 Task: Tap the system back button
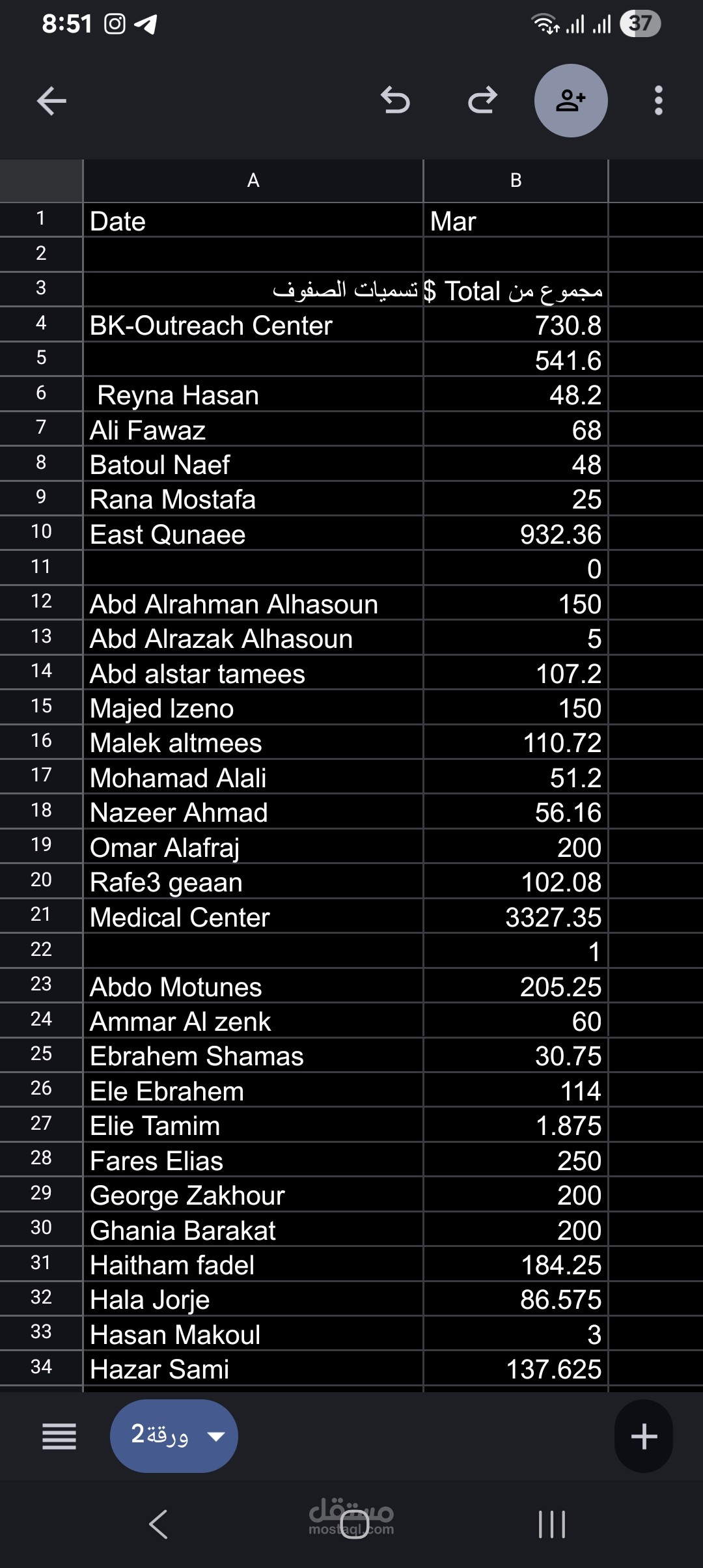click(x=158, y=1524)
